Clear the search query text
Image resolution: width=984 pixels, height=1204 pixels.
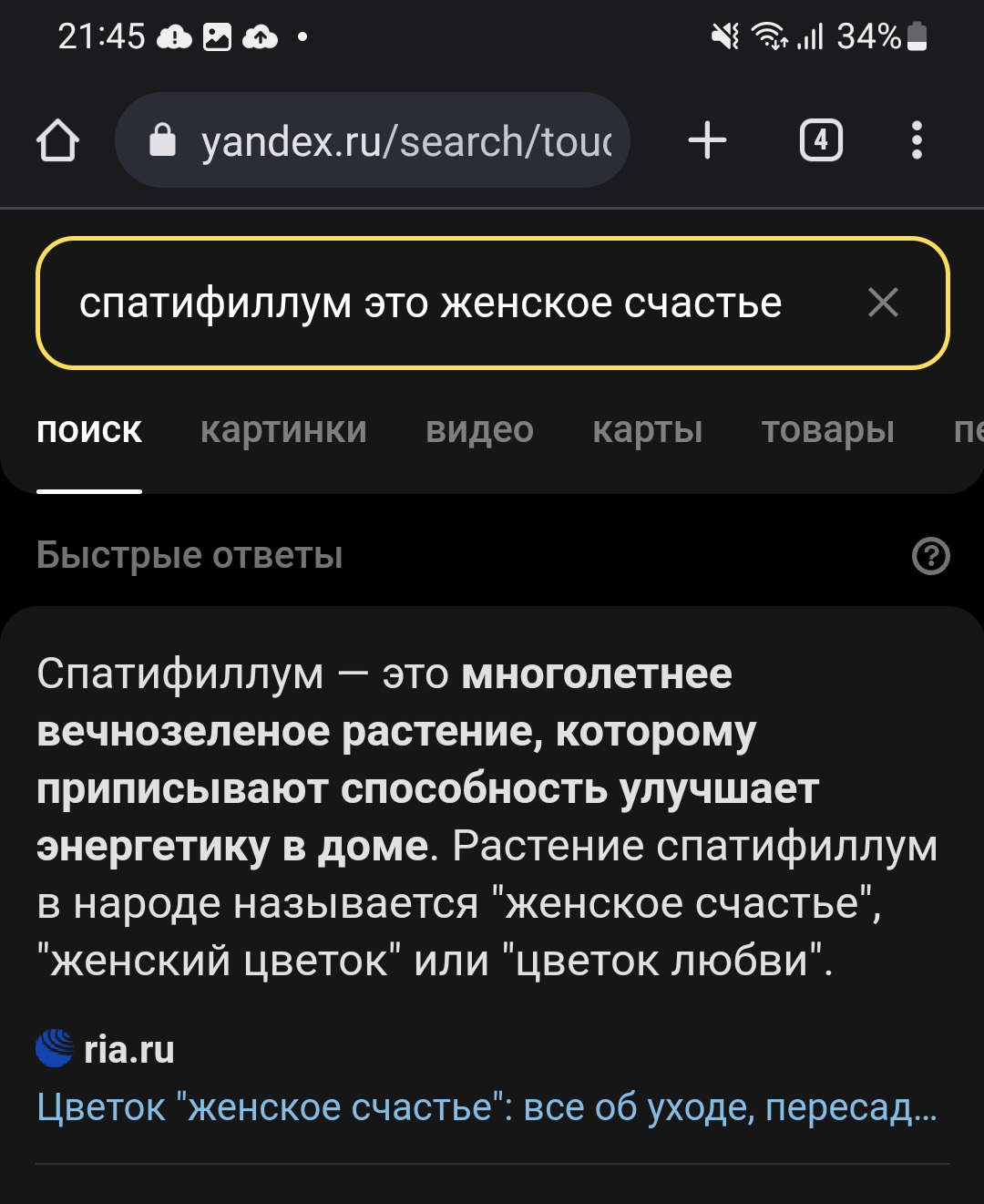[883, 303]
